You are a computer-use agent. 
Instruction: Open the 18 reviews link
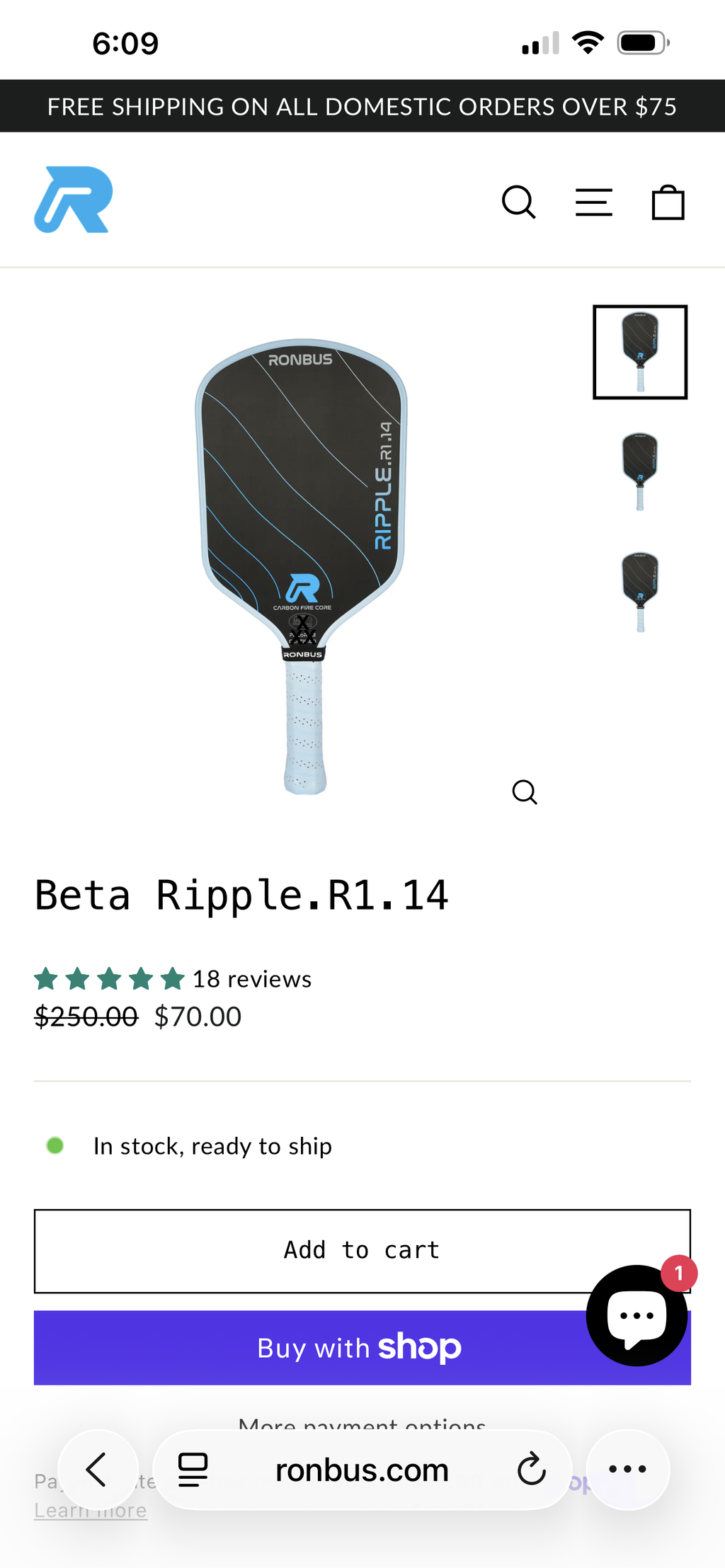coord(252,979)
